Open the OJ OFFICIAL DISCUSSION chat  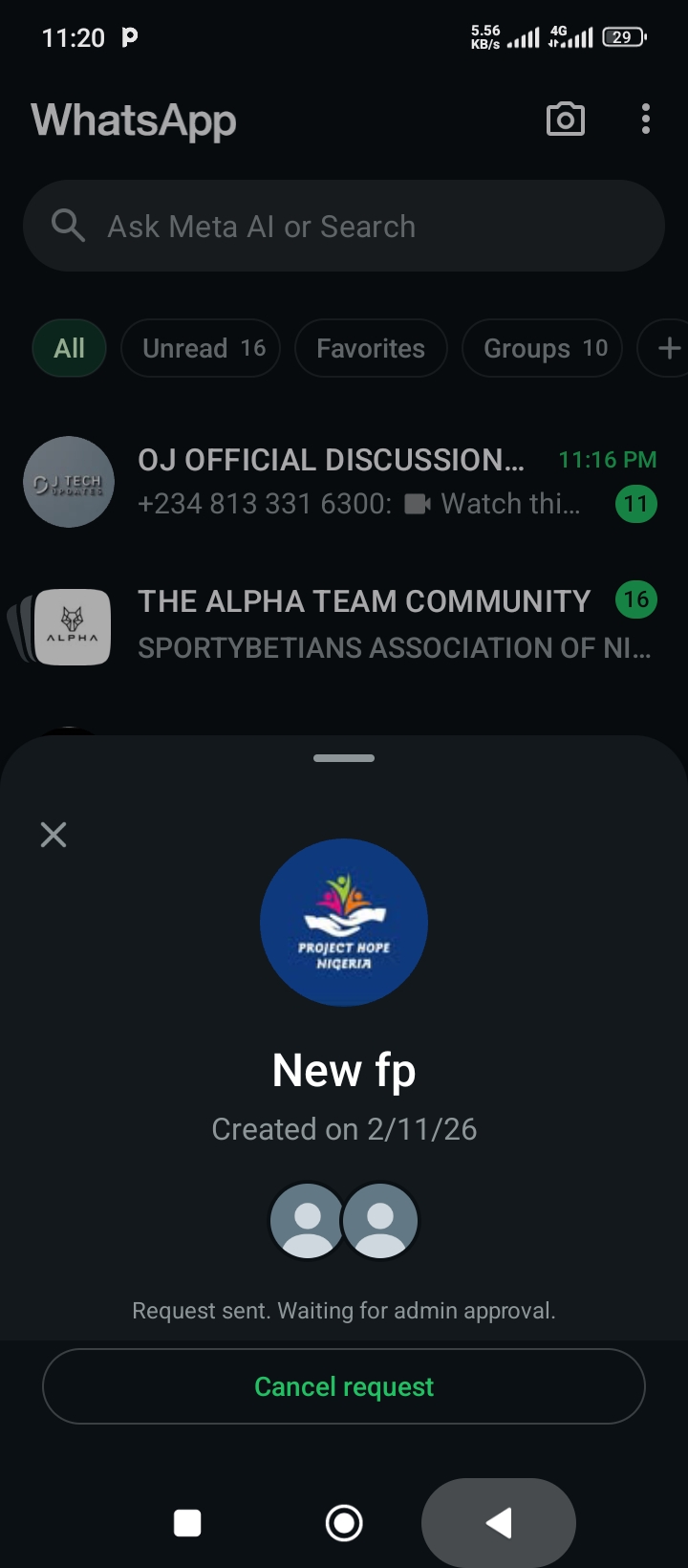click(344, 481)
